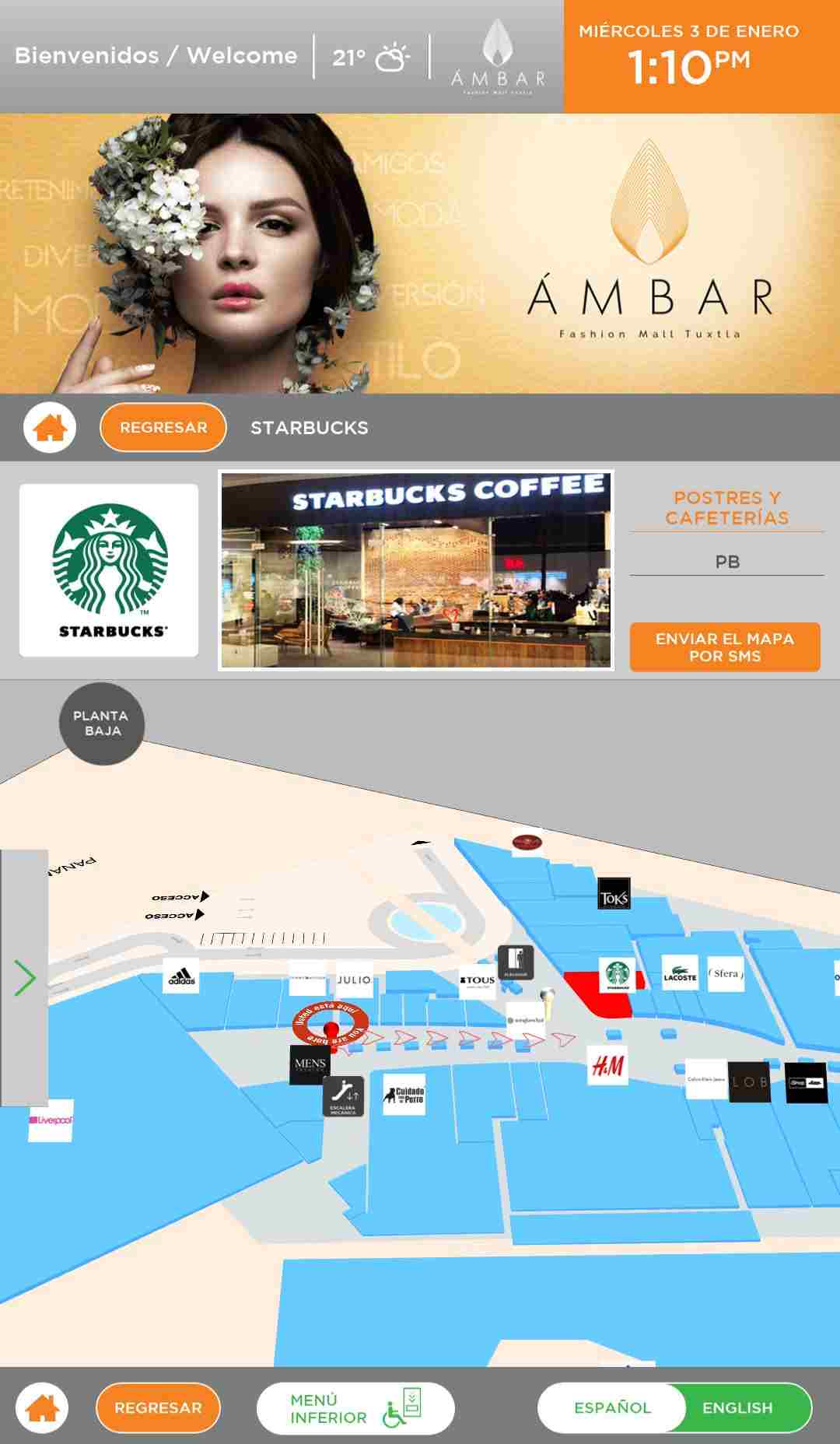The image size is (840, 1444).
Task: Select Cuidado con el Perro on the map
Action: click(404, 1095)
